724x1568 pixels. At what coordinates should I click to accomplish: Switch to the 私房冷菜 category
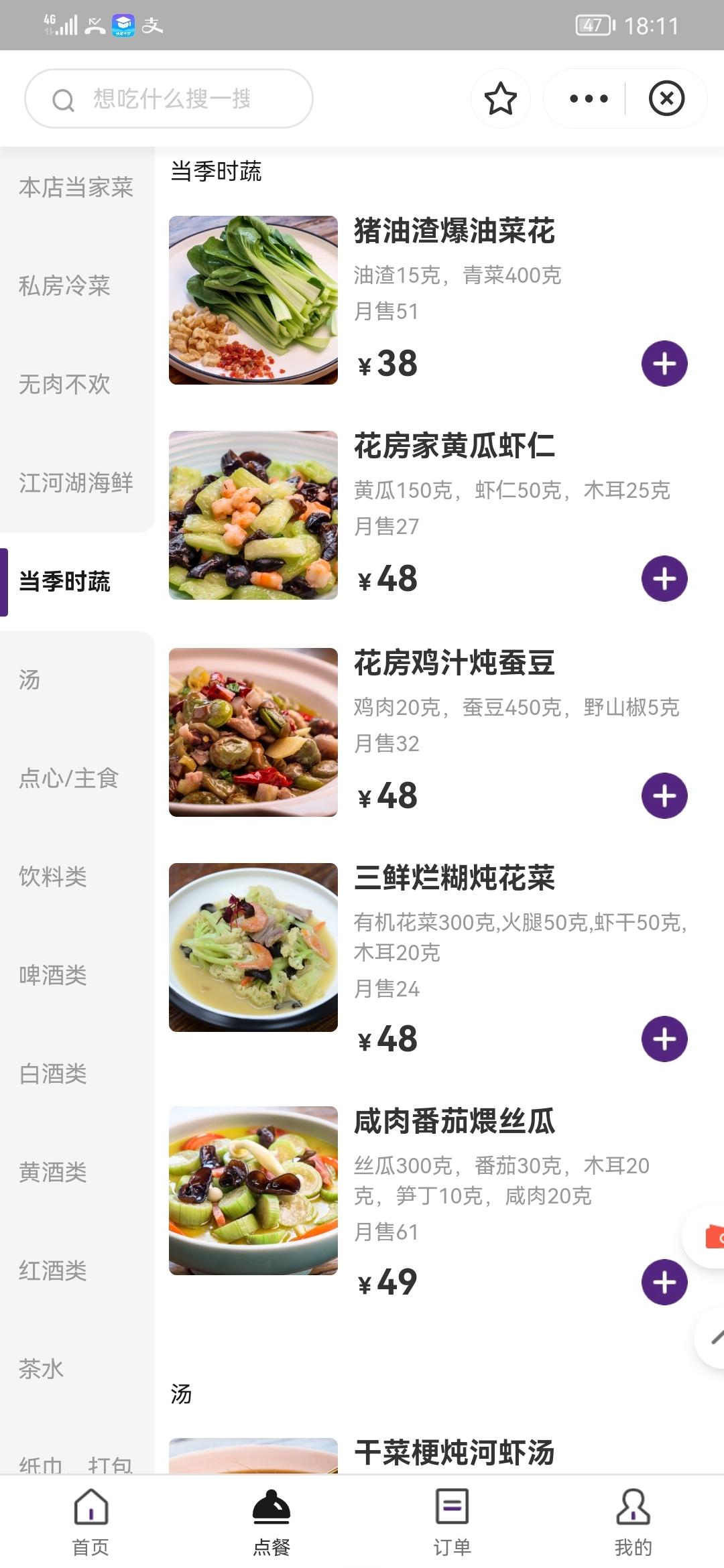pyautogui.click(x=64, y=286)
